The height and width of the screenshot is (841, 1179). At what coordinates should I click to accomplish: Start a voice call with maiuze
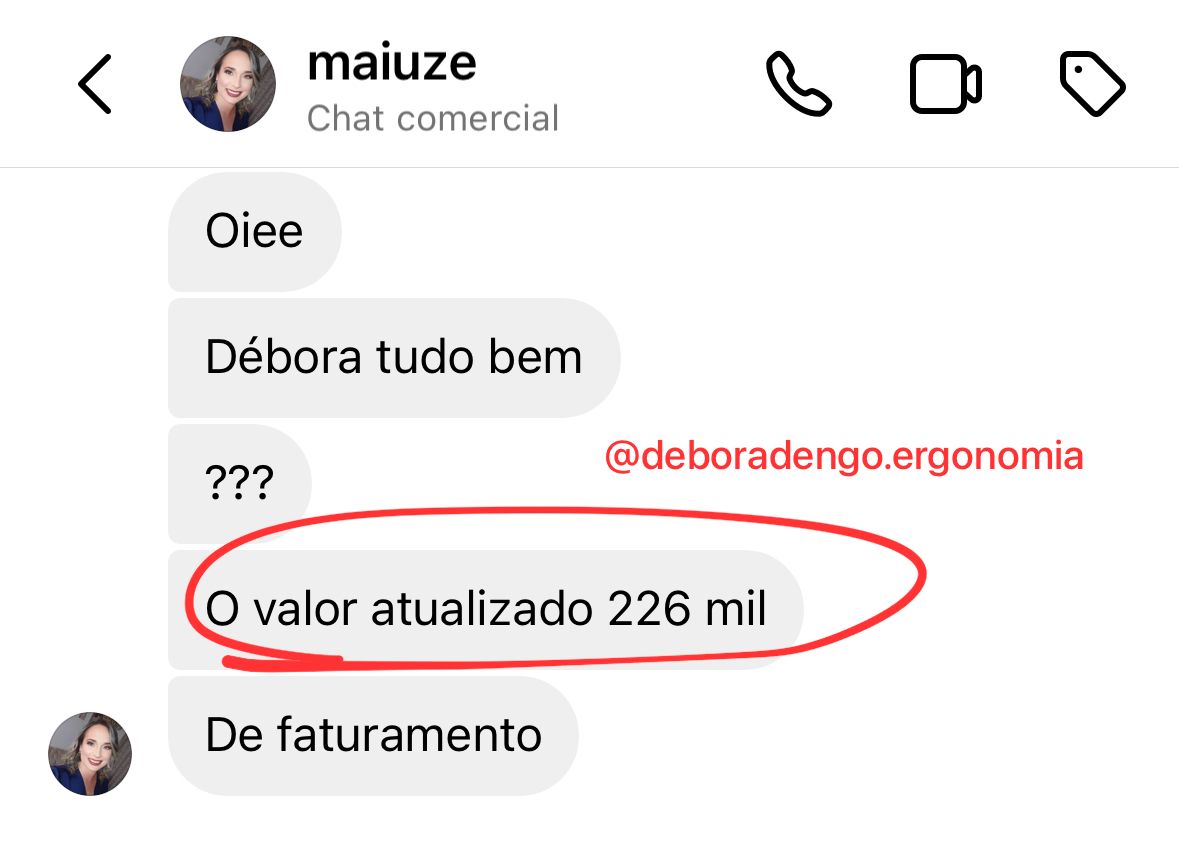798,85
